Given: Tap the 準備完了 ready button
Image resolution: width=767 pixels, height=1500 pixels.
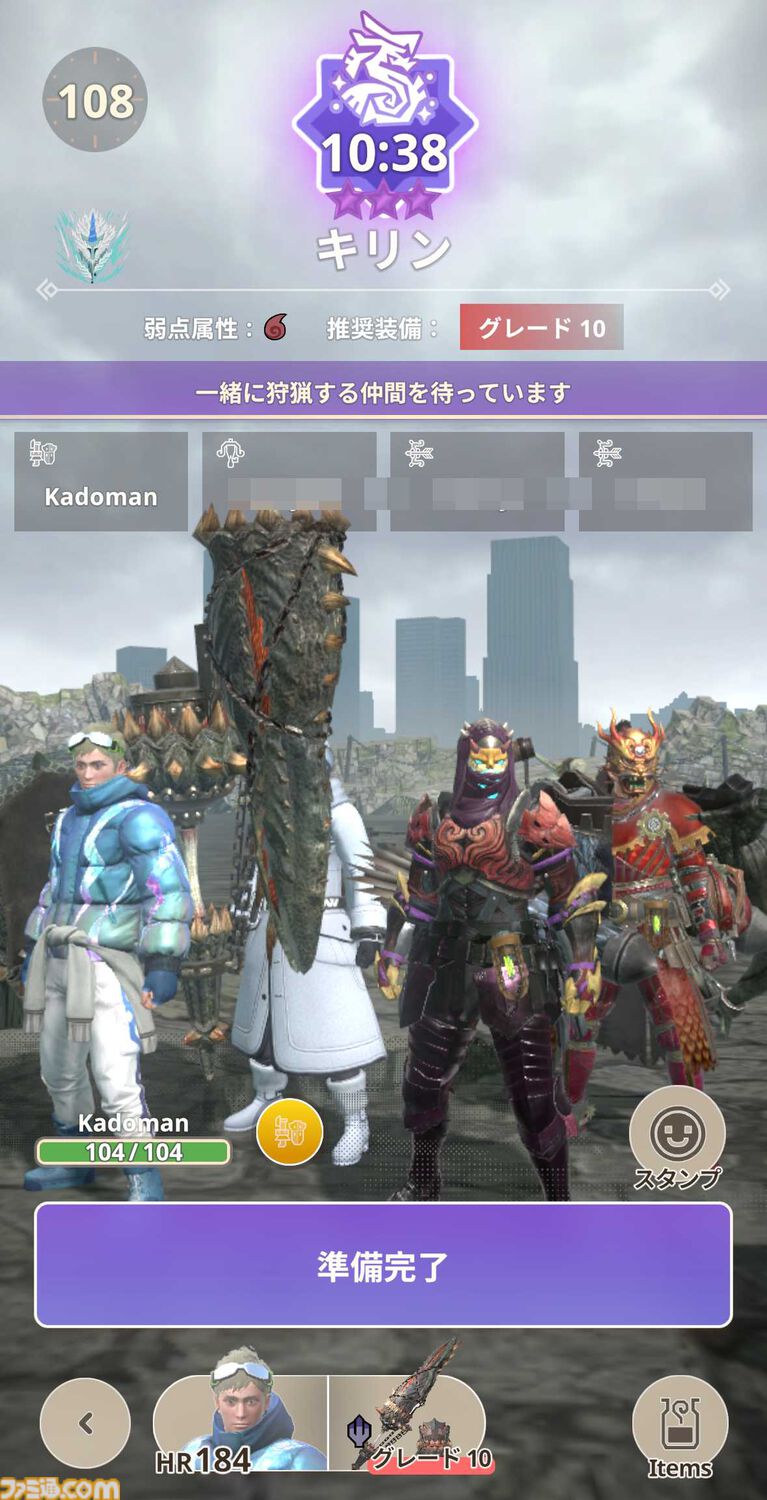Looking at the screenshot, I should click(x=383, y=1265).
